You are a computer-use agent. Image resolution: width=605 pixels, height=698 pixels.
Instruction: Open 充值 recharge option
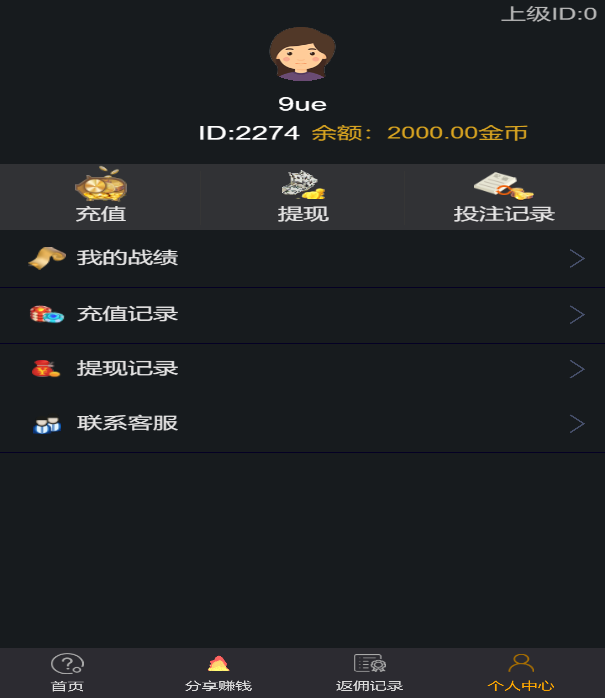[101, 197]
